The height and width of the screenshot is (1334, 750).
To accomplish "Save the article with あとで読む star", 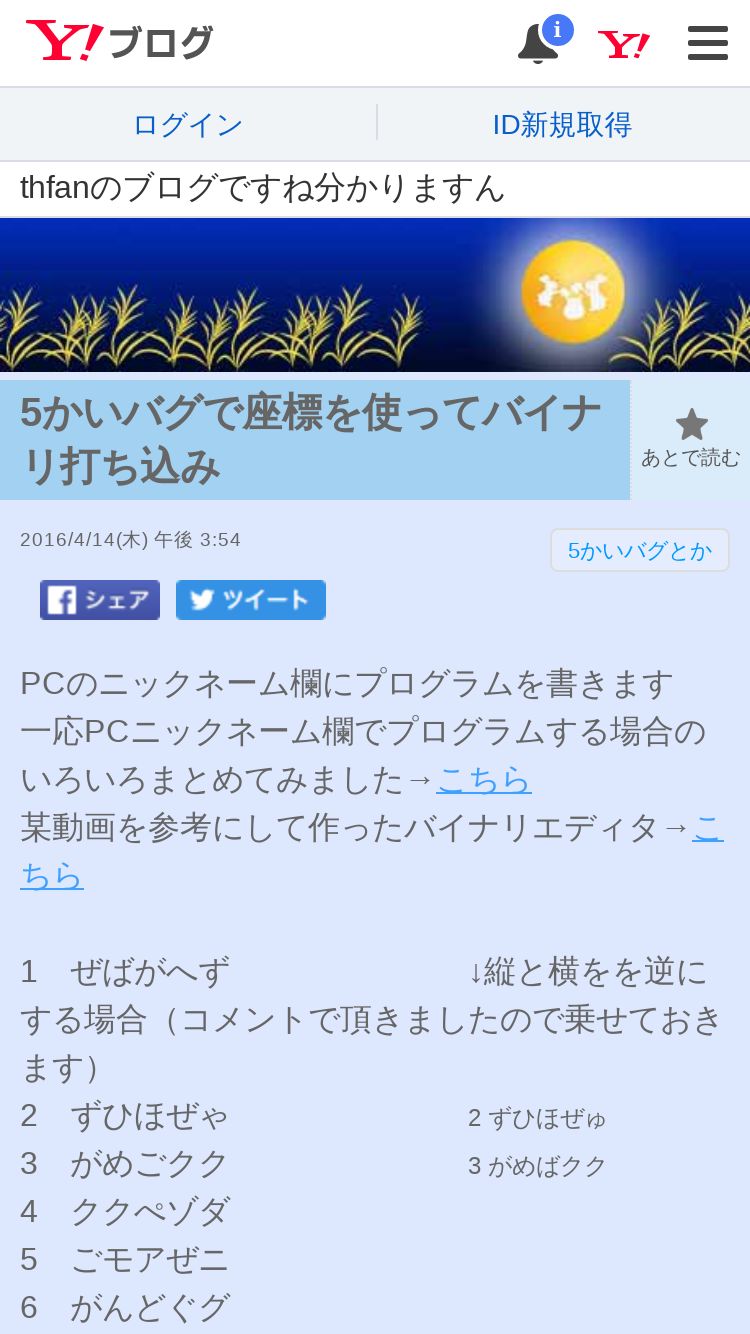I will (691, 438).
